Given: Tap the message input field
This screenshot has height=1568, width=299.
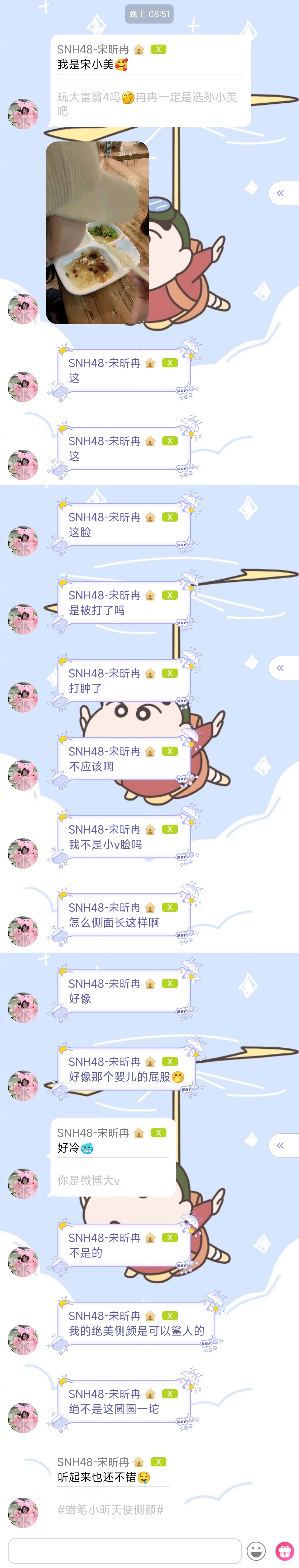Looking at the screenshot, I should pos(124,1550).
